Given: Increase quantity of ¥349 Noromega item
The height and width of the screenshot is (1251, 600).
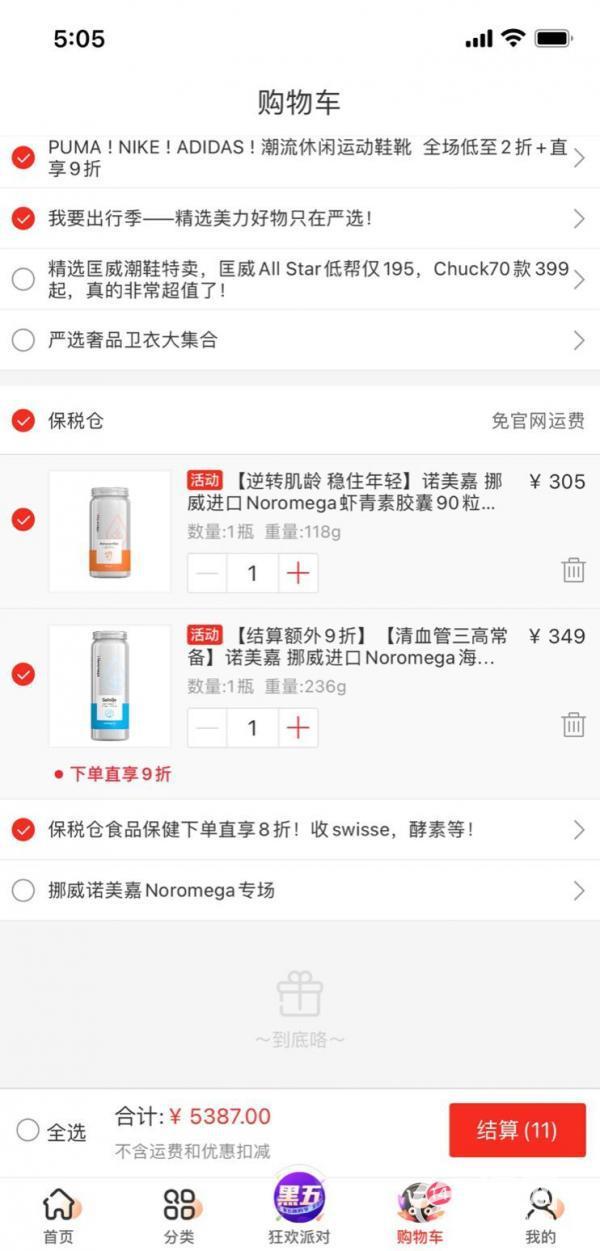Looking at the screenshot, I should click(298, 728).
